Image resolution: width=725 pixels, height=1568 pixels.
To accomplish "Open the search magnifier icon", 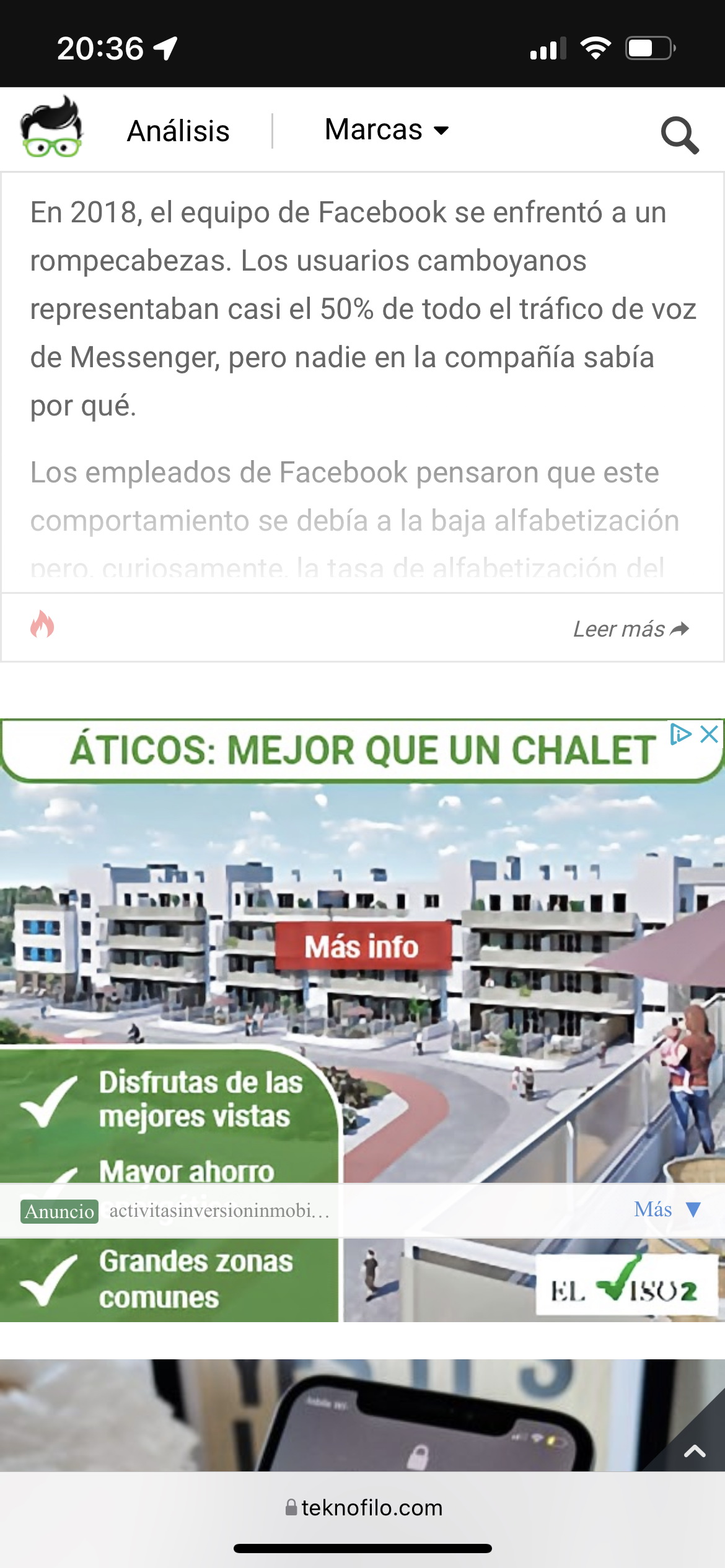I will click(x=679, y=134).
